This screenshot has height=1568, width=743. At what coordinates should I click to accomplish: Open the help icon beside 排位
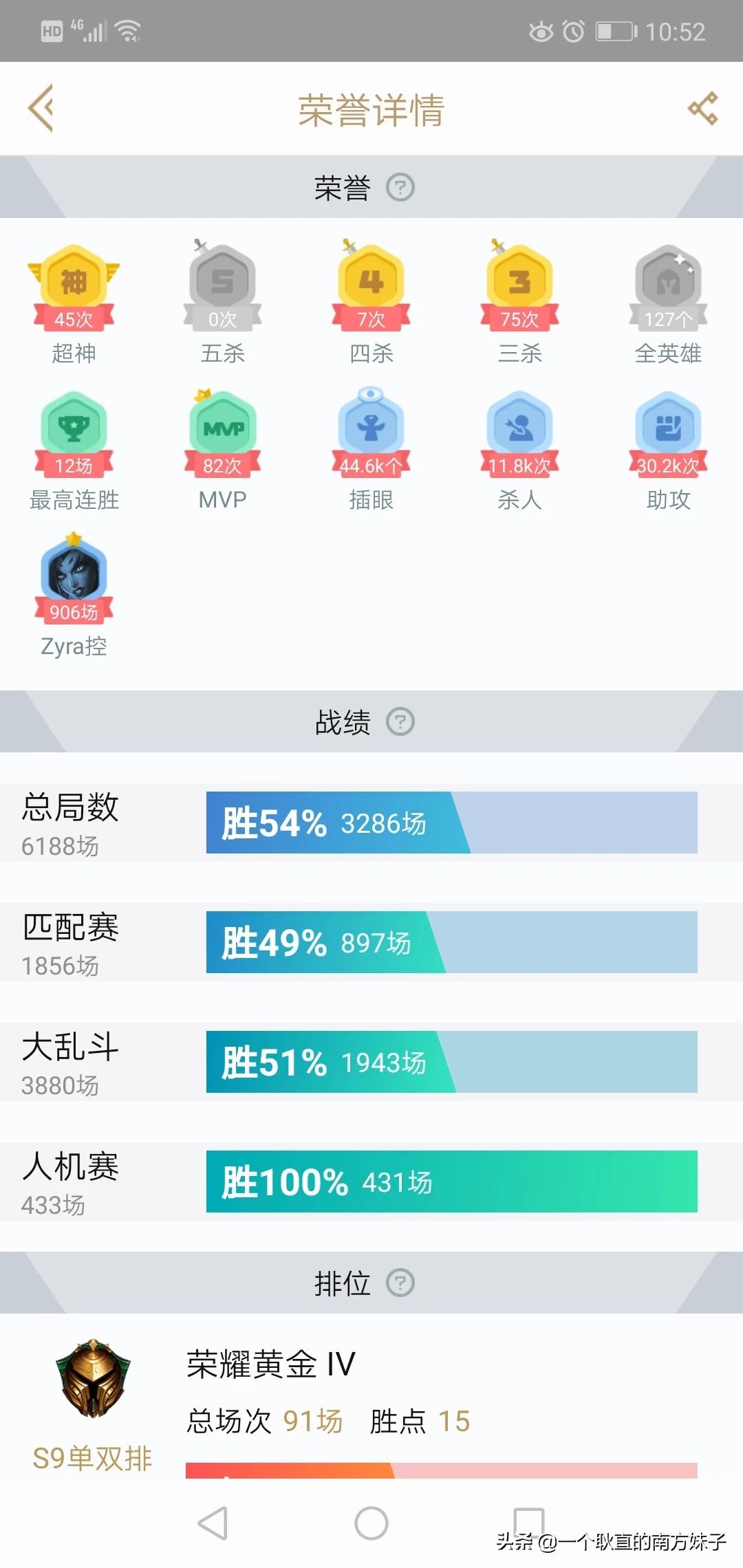(x=400, y=1283)
